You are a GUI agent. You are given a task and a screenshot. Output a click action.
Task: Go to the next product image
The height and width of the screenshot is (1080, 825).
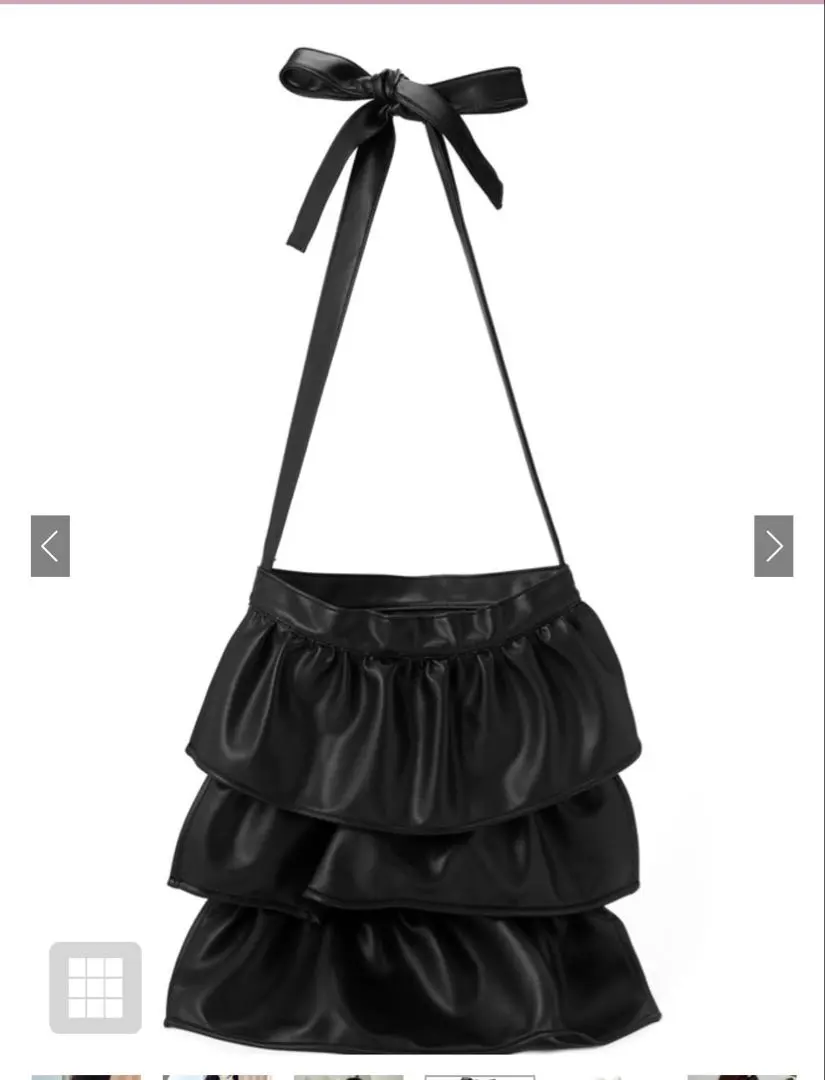pyautogui.click(x=773, y=546)
